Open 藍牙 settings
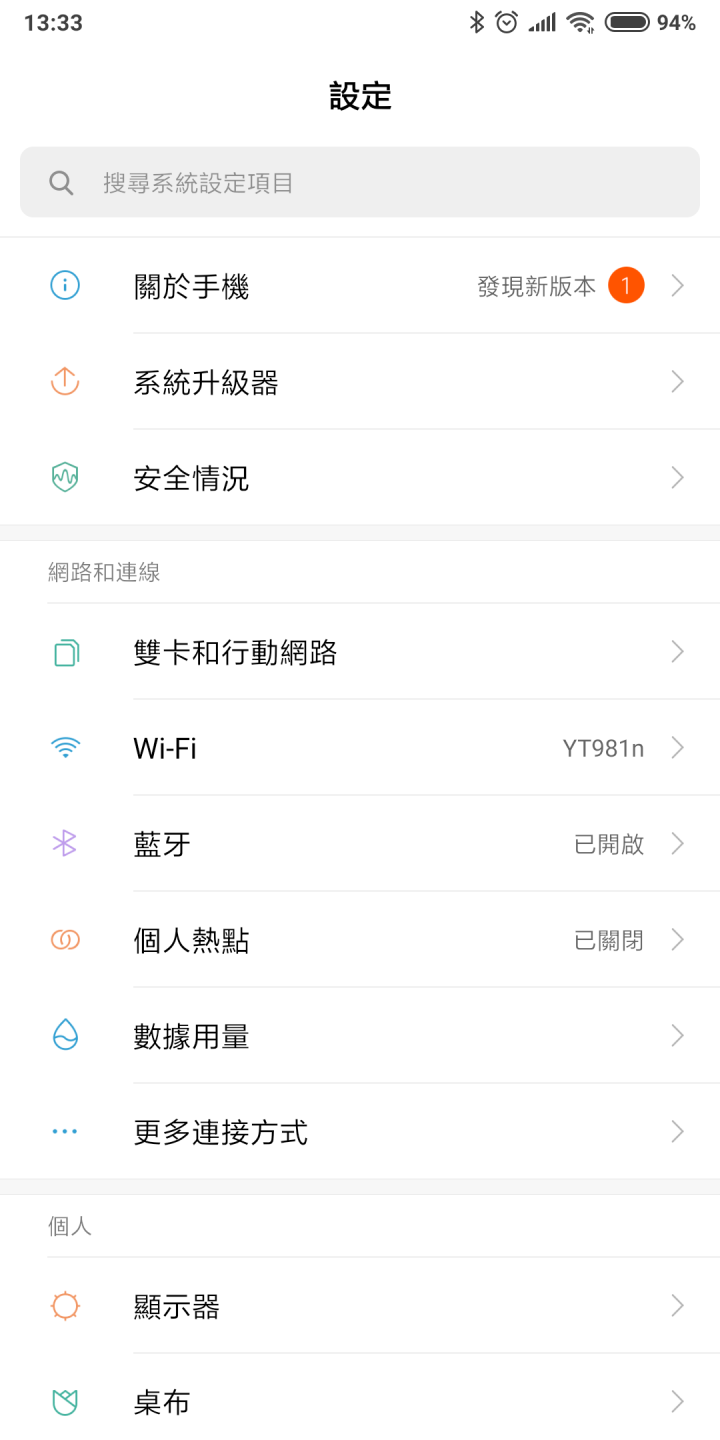 (360, 844)
